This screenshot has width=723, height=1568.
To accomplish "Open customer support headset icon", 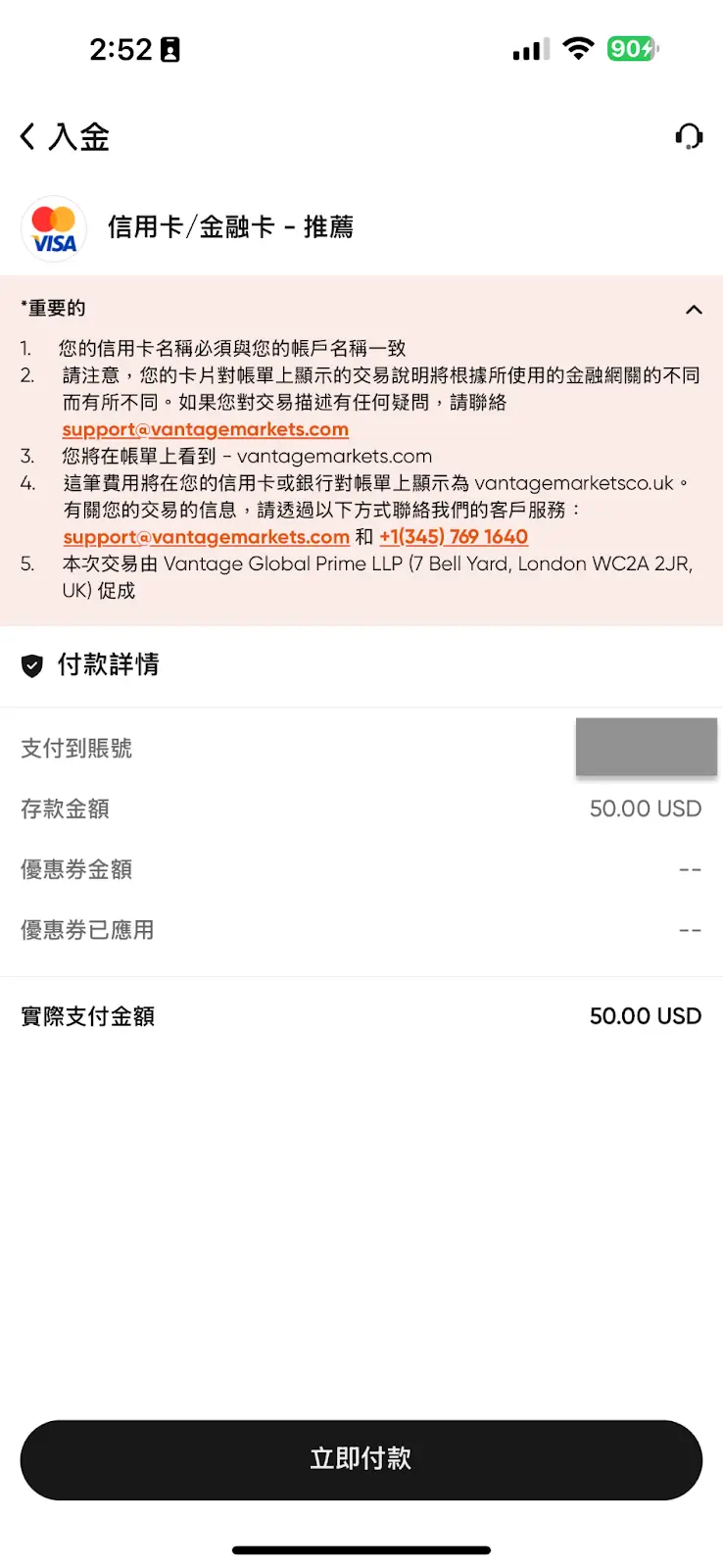I will click(689, 136).
